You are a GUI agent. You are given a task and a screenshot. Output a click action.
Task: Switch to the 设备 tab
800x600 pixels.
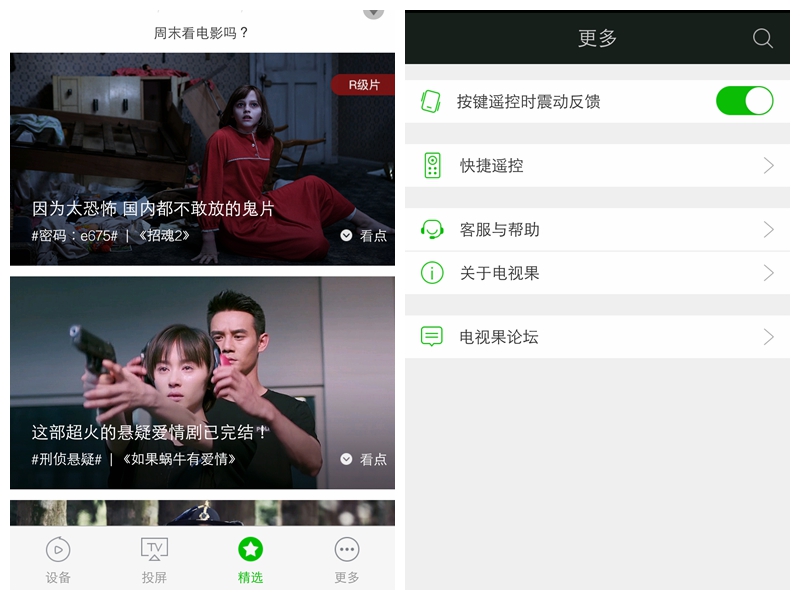click(x=58, y=560)
